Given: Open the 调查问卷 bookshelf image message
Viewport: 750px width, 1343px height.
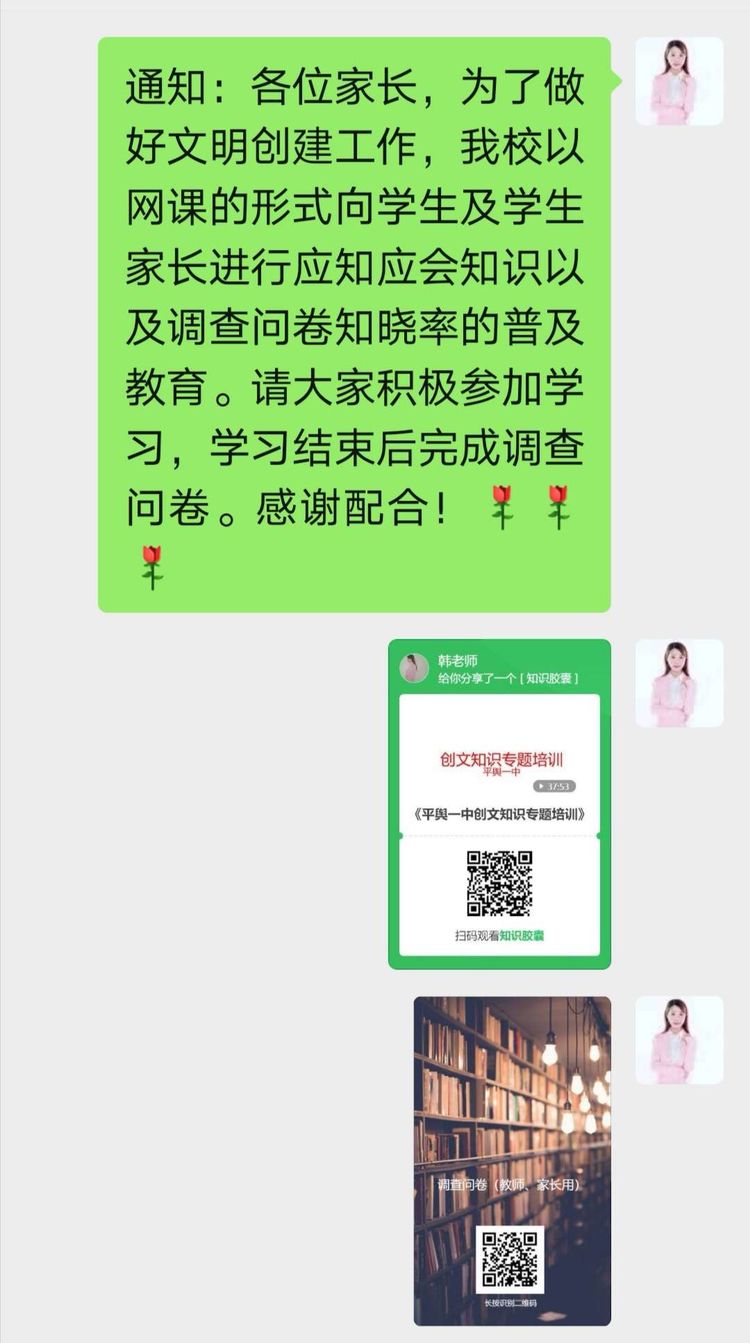Looking at the screenshot, I should tap(512, 1160).
